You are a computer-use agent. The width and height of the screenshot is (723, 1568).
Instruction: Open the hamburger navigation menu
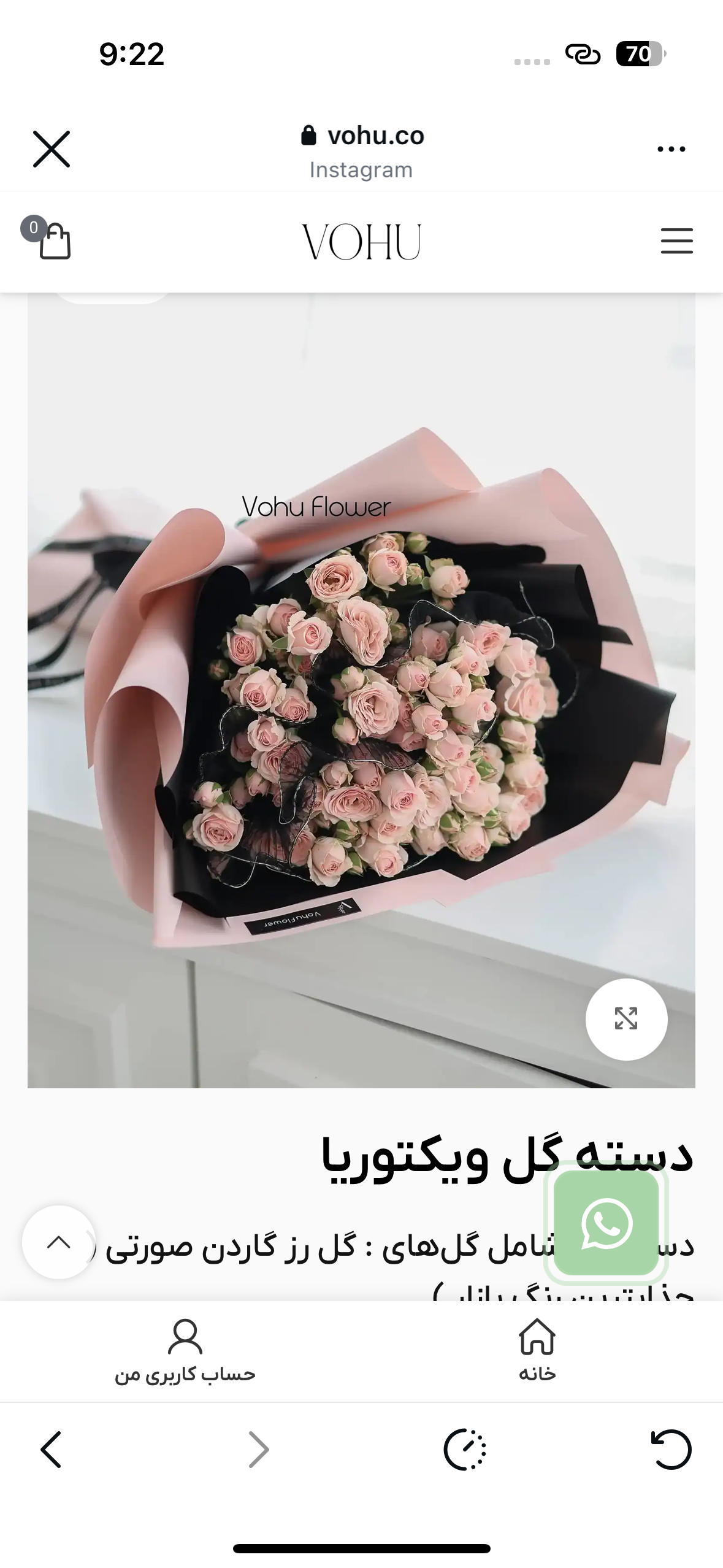[x=676, y=240]
